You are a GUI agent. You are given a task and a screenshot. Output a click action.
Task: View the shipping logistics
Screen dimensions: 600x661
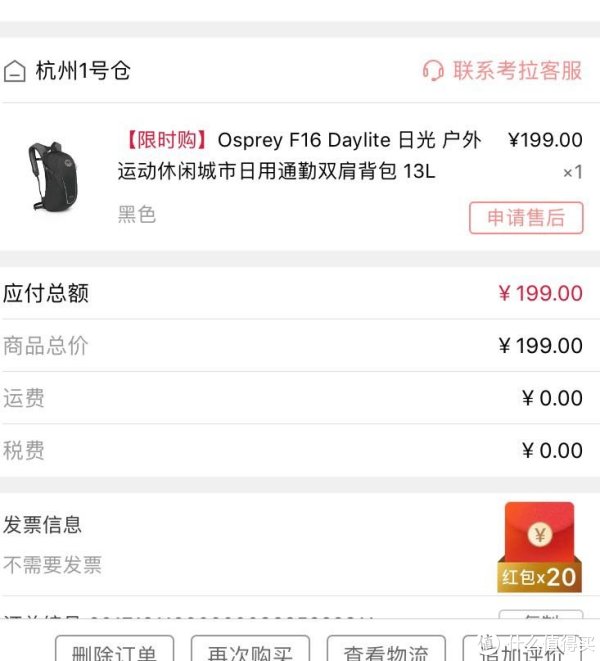click(386, 650)
